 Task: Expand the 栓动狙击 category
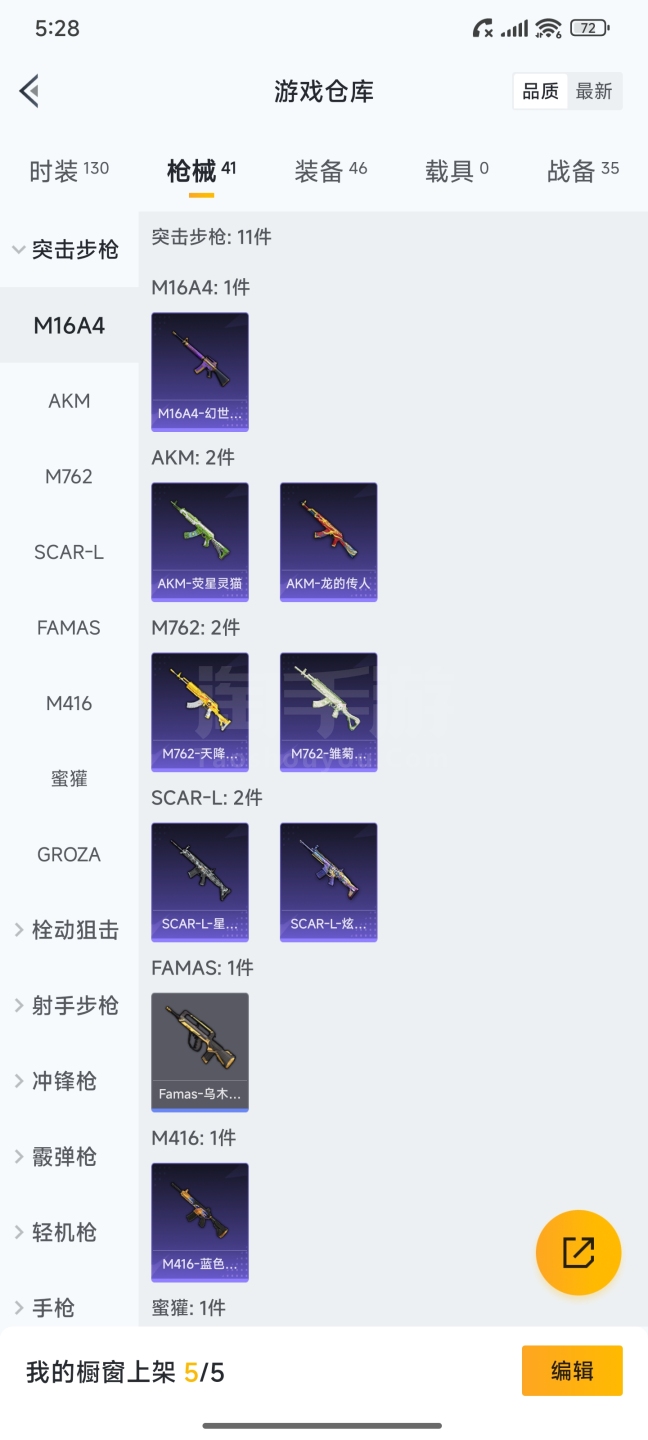67,930
